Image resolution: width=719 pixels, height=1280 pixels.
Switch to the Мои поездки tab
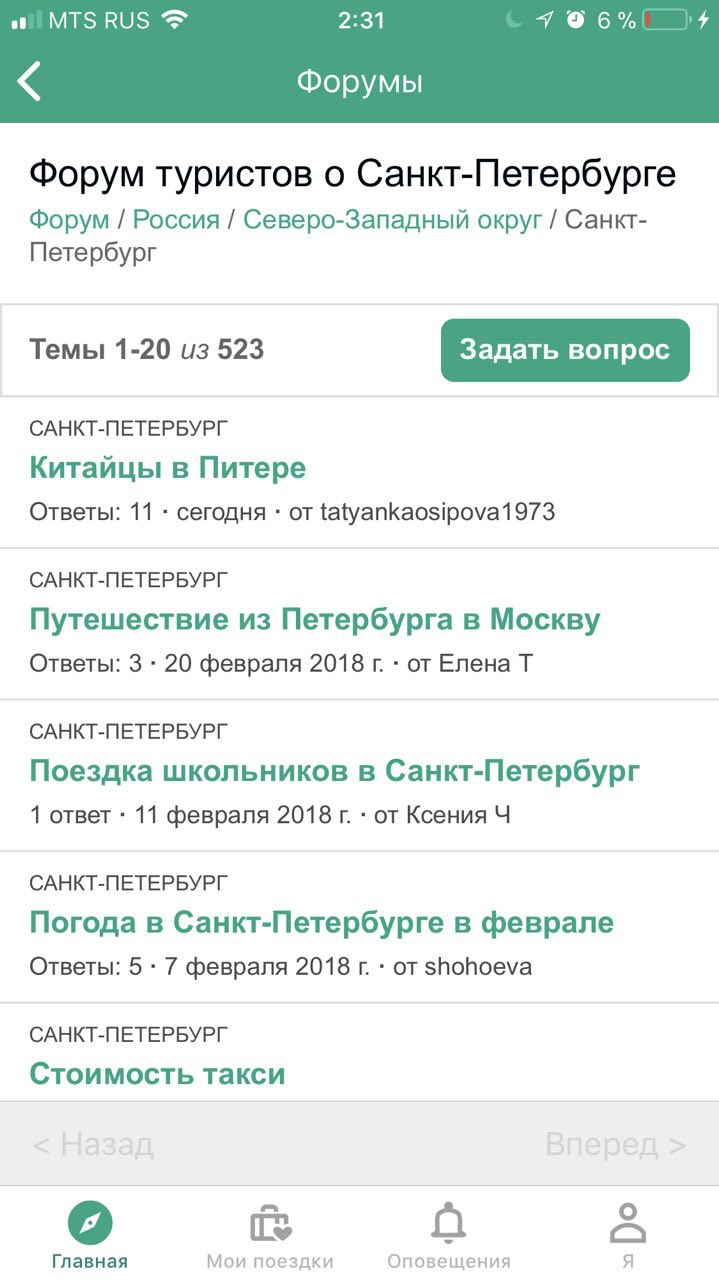tap(270, 1235)
